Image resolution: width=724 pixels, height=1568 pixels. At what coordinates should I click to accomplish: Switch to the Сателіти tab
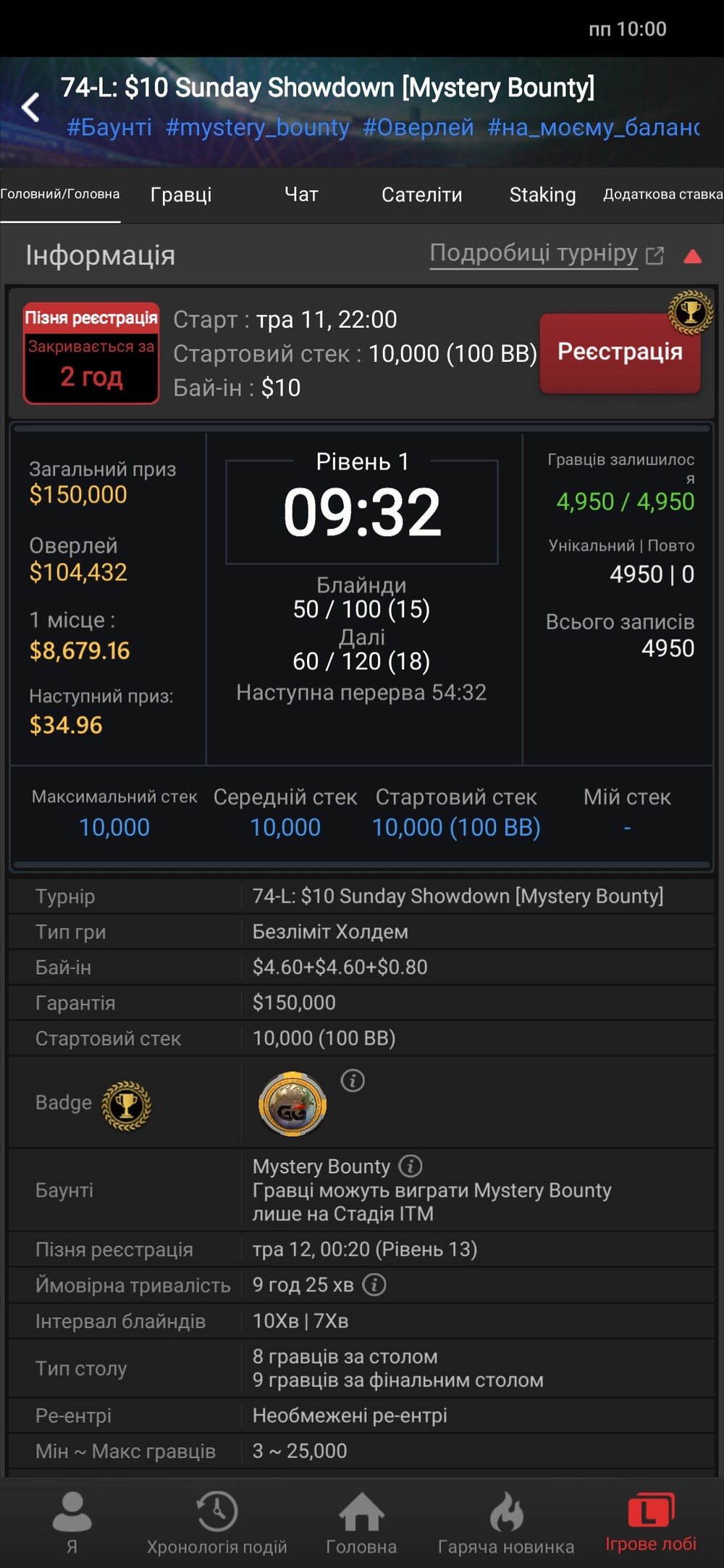click(421, 195)
